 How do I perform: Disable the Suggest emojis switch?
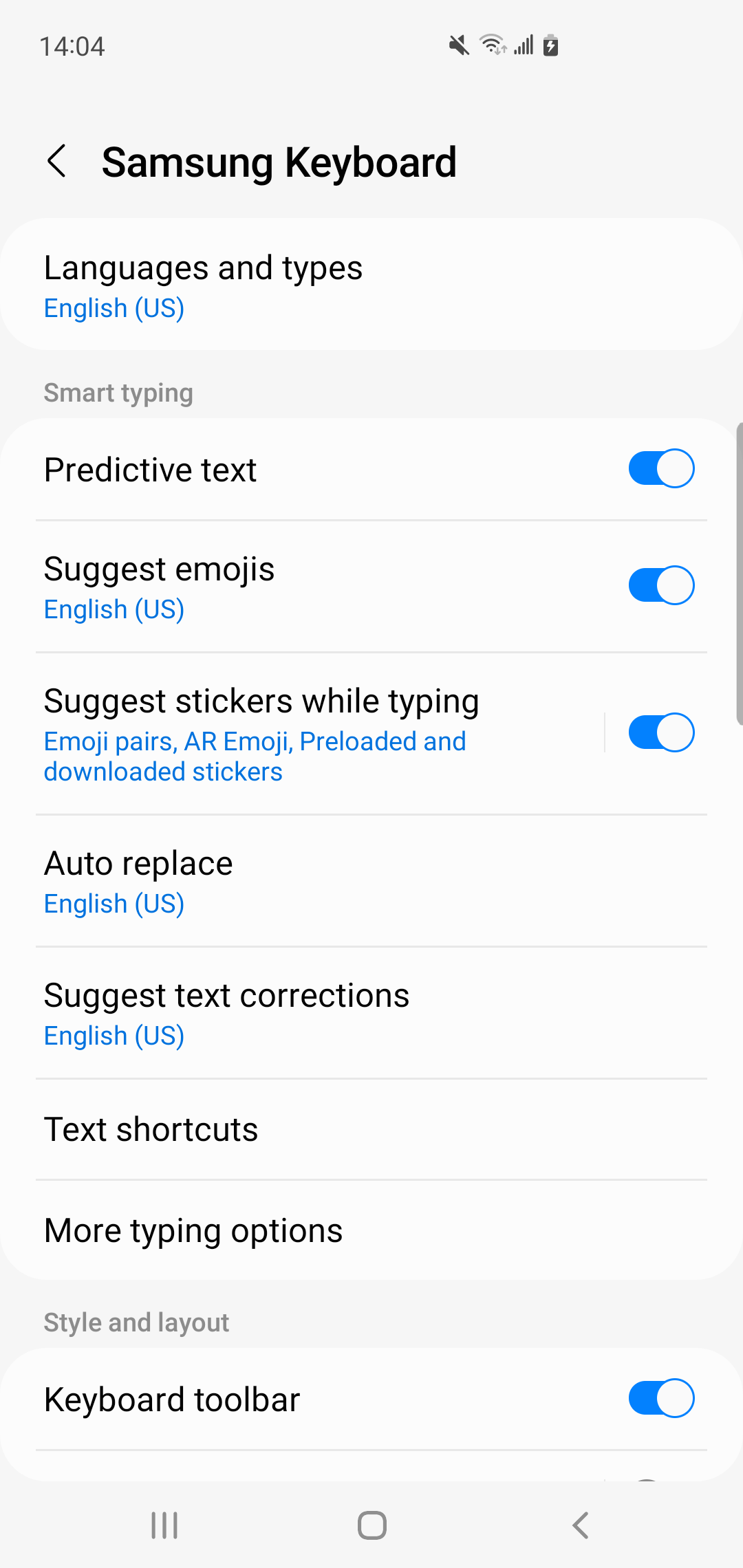(x=661, y=585)
